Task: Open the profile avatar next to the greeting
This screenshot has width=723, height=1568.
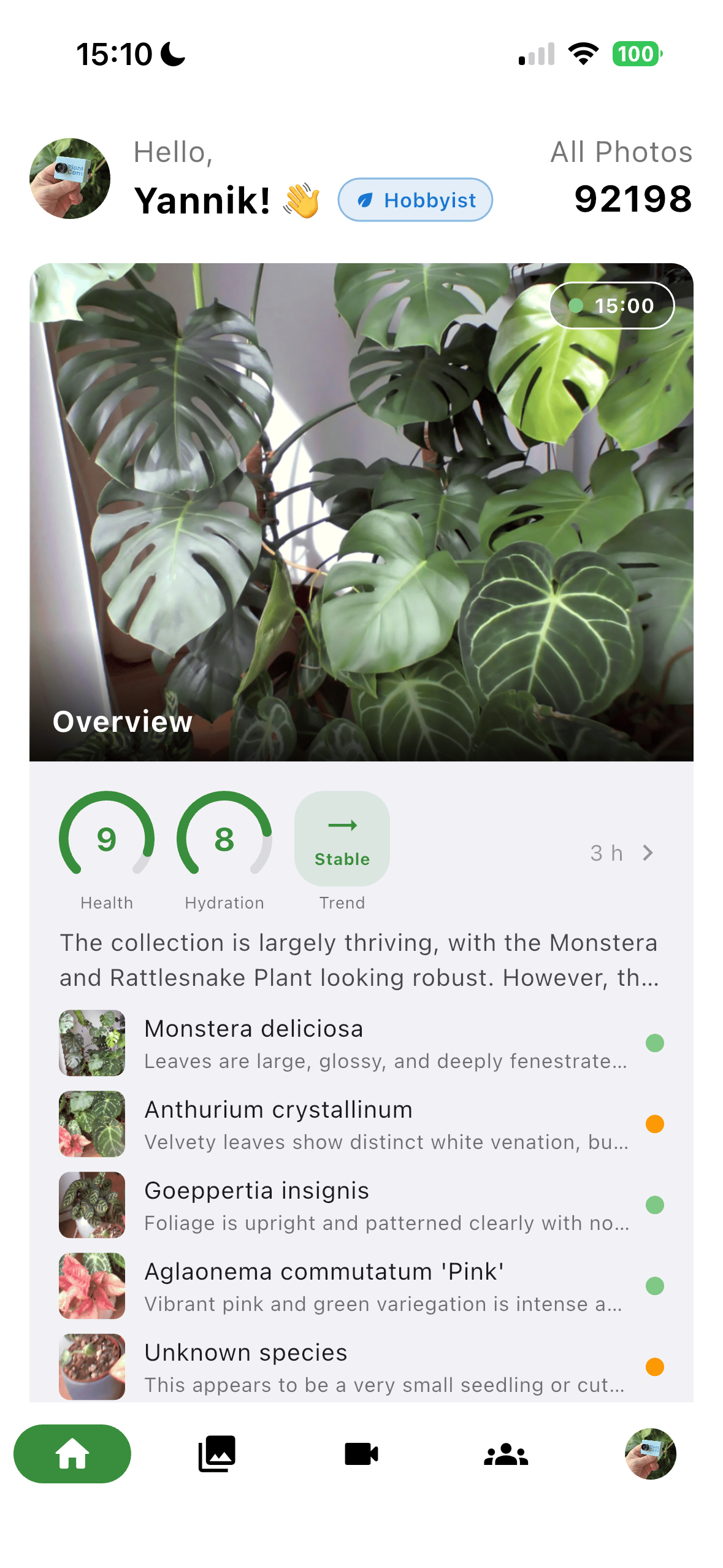Action: point(70,179)
